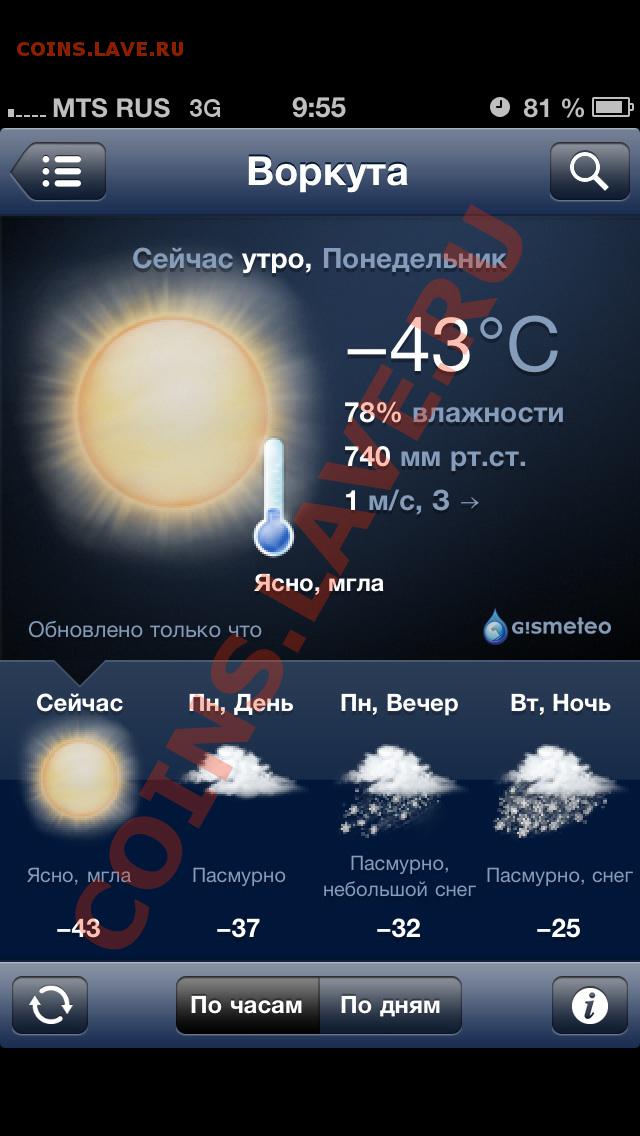
Task: Open the info button
Action: [x=590, y=1005]
